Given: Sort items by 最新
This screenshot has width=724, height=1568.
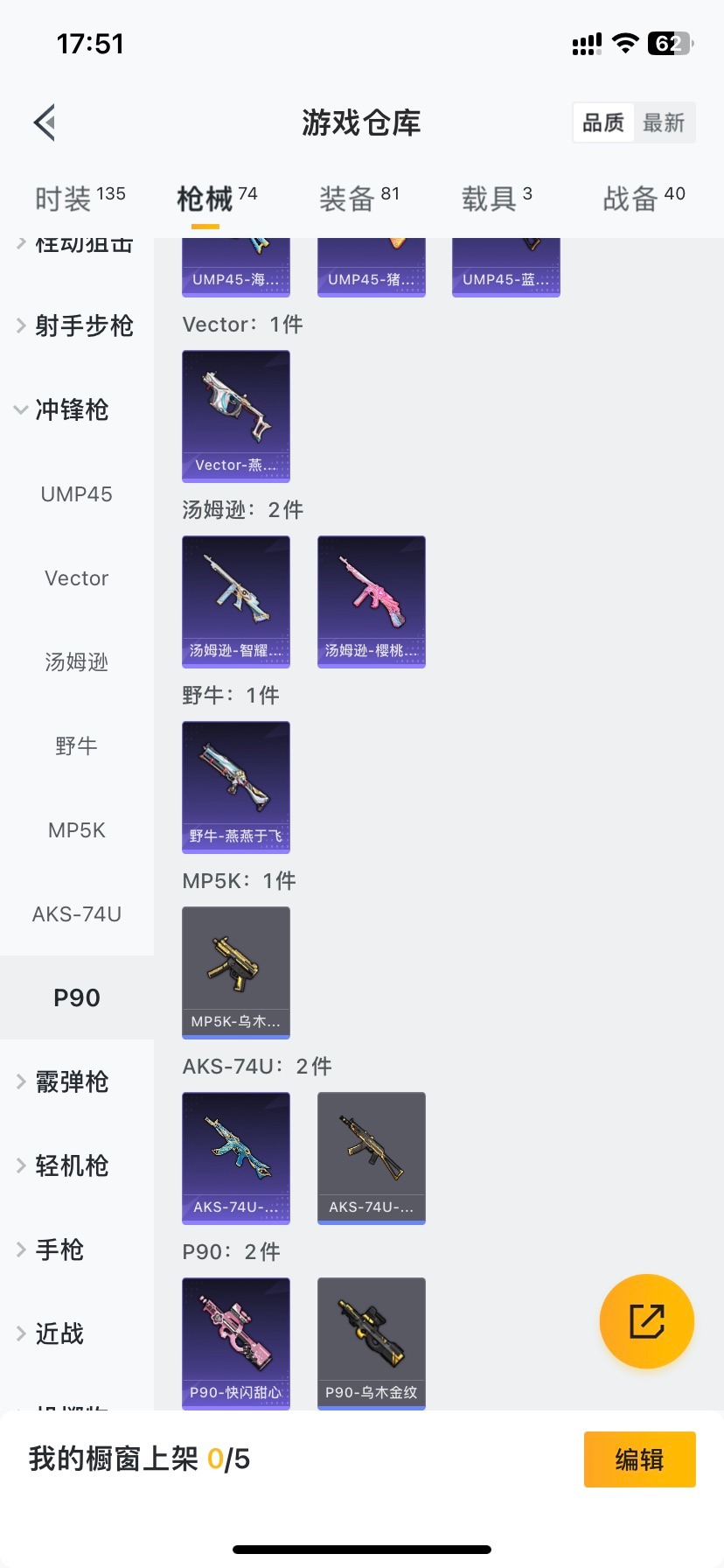Looking at the screenshot, I should [x=664, y=122].
